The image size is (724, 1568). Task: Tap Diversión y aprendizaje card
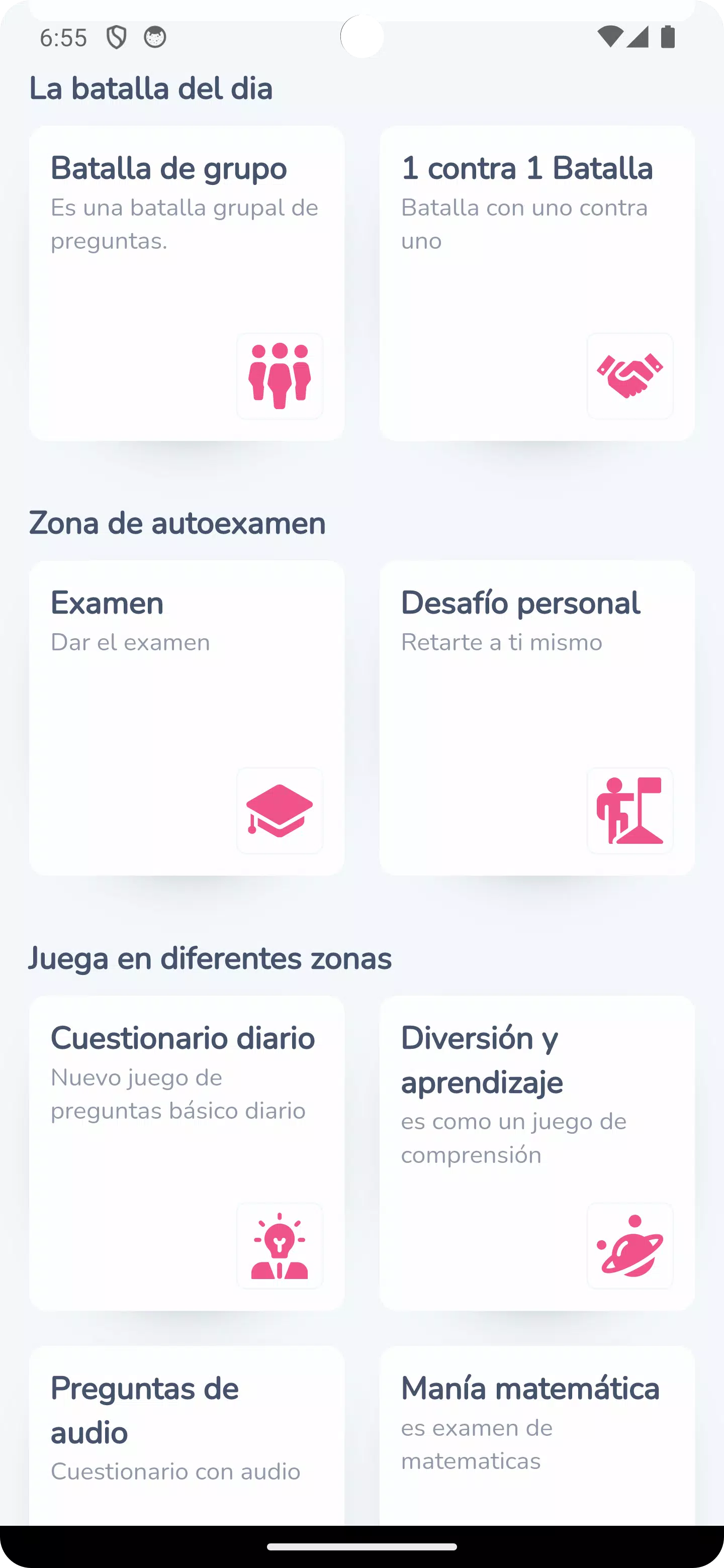coord(536,1153)
